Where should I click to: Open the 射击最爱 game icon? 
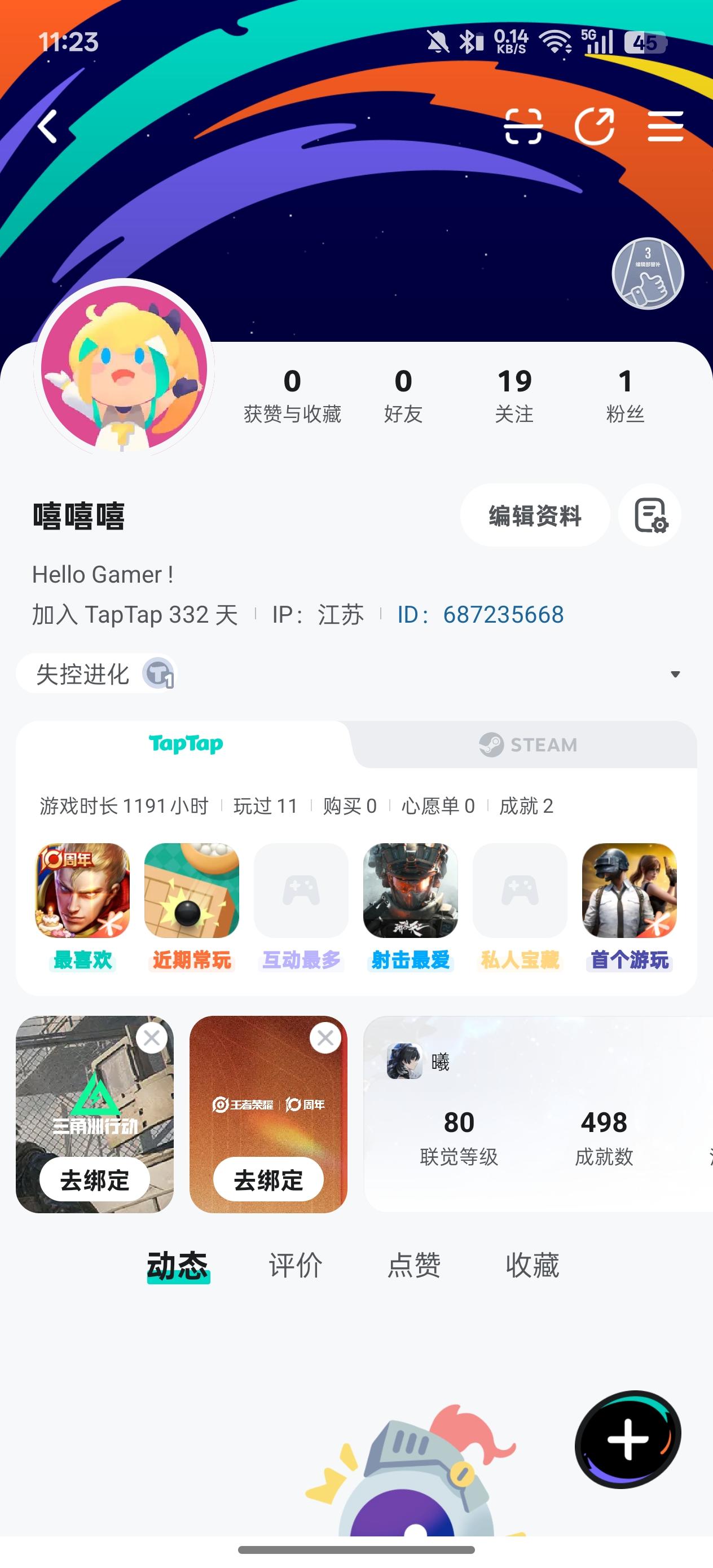pyautogui.click(x=411, y=892)
